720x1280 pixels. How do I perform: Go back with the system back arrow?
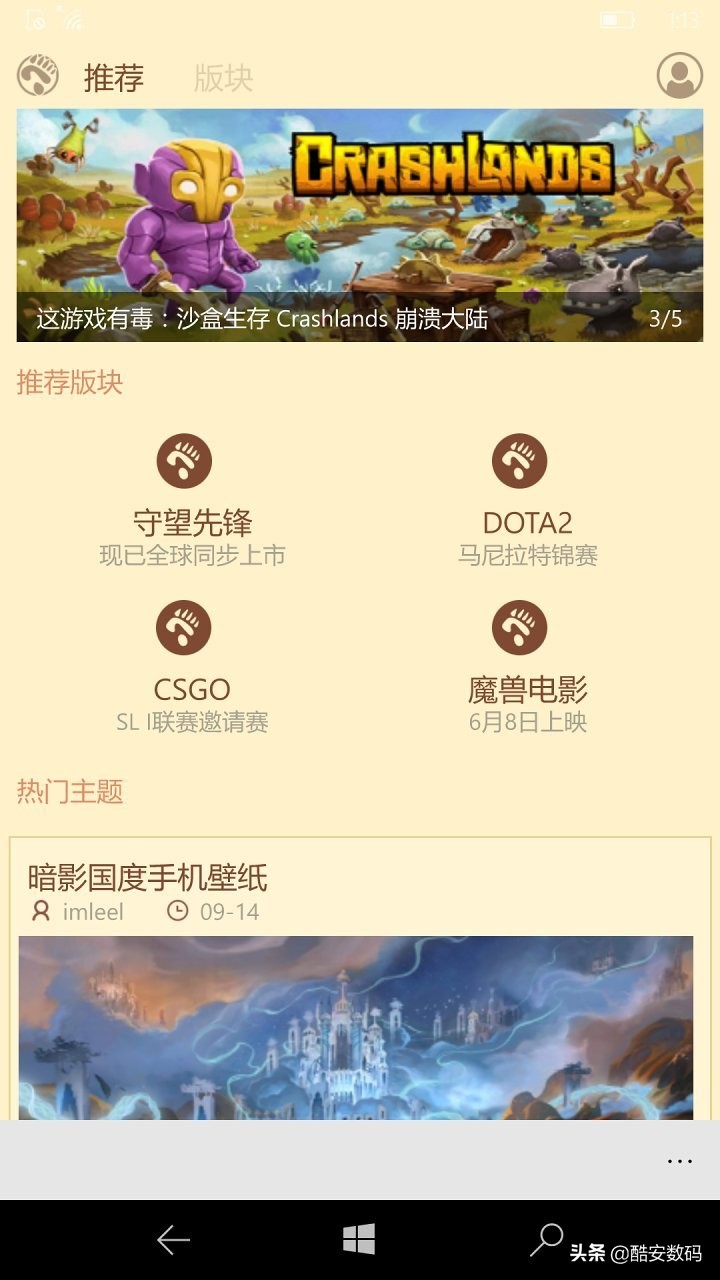tap(173, 1240)
